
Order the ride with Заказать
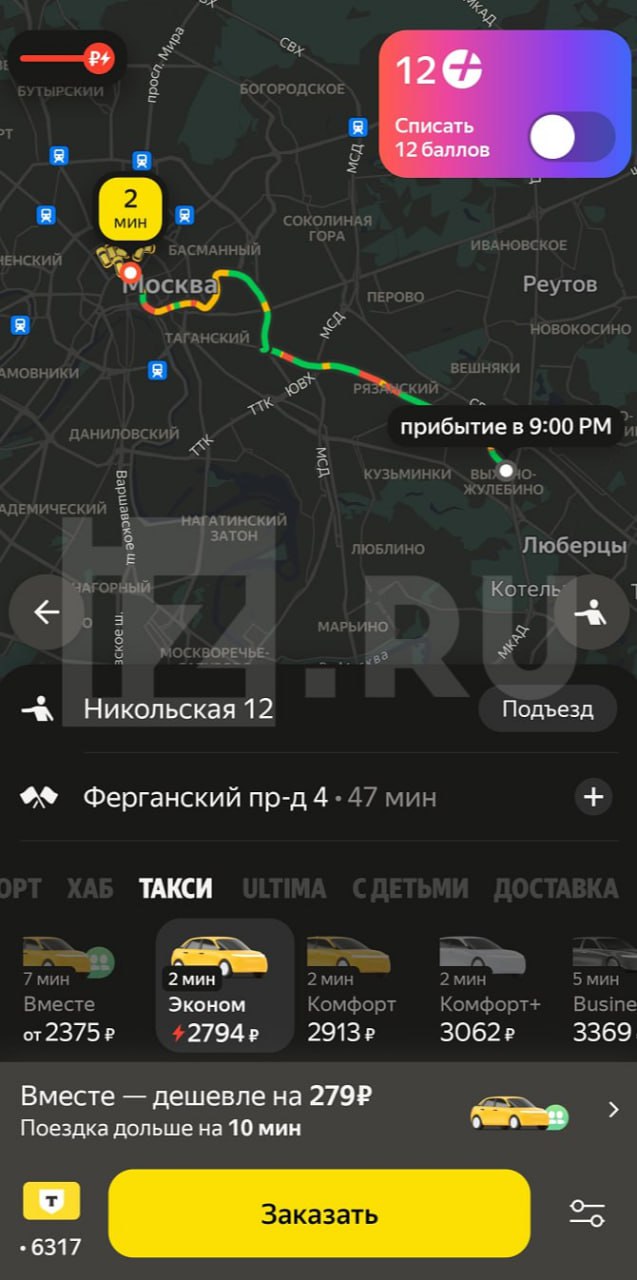[319, 1214]
